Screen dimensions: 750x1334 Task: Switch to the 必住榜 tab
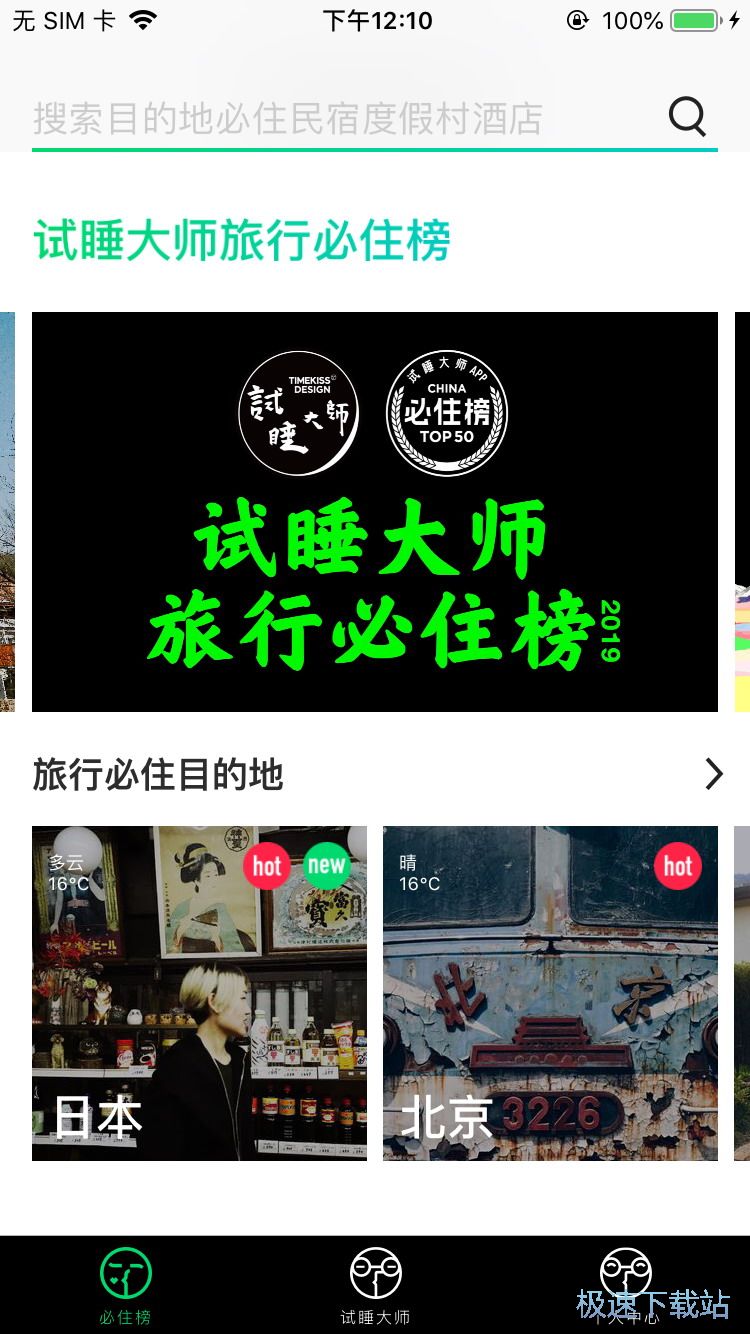[125, 1285]
